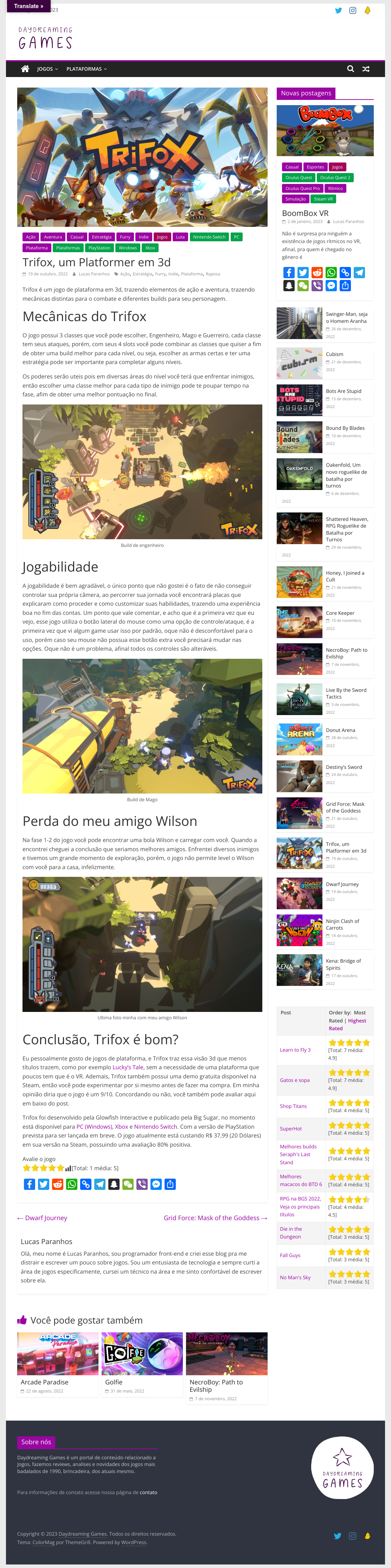Open the Oculus Quest 2 tag
Image resolution: width=391 pixels, height=1568 pixels.
[335, 178]
